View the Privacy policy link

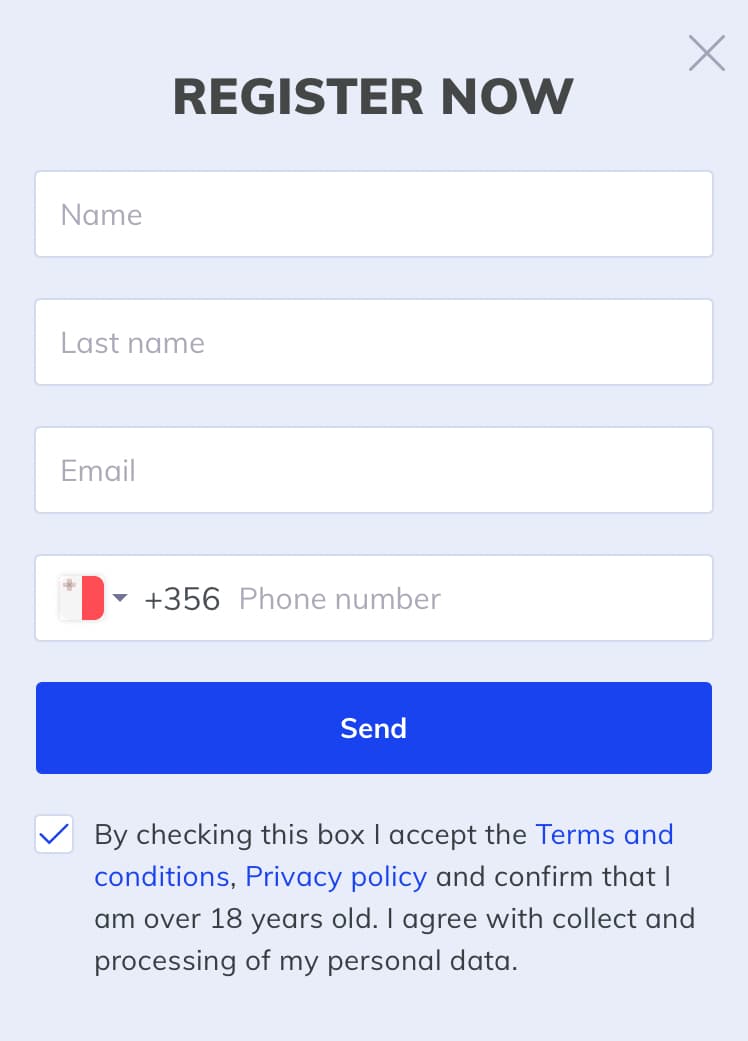[x=336, y=877]
